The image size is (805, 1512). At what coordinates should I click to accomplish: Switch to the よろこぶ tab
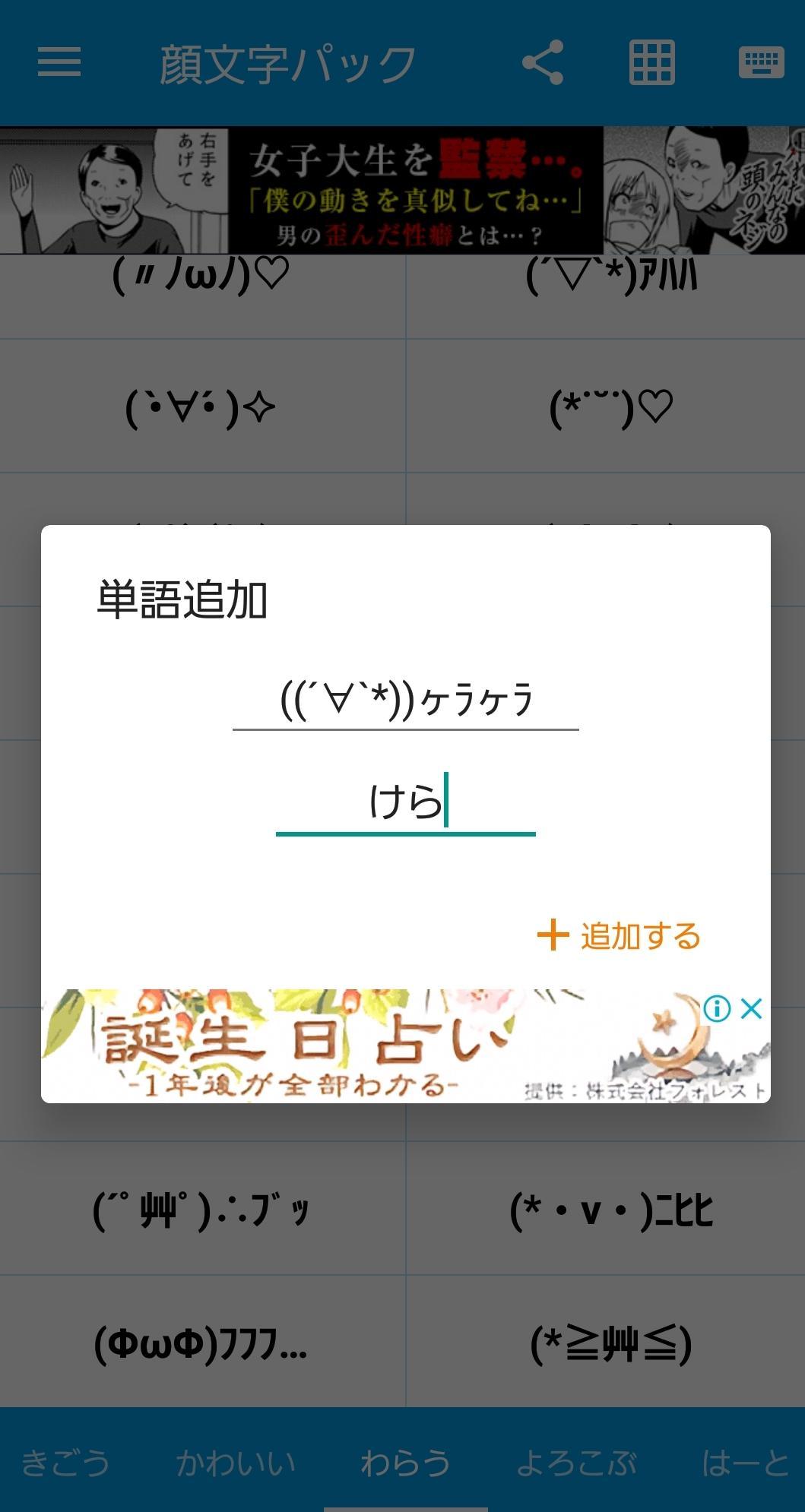coord(576,1463)
